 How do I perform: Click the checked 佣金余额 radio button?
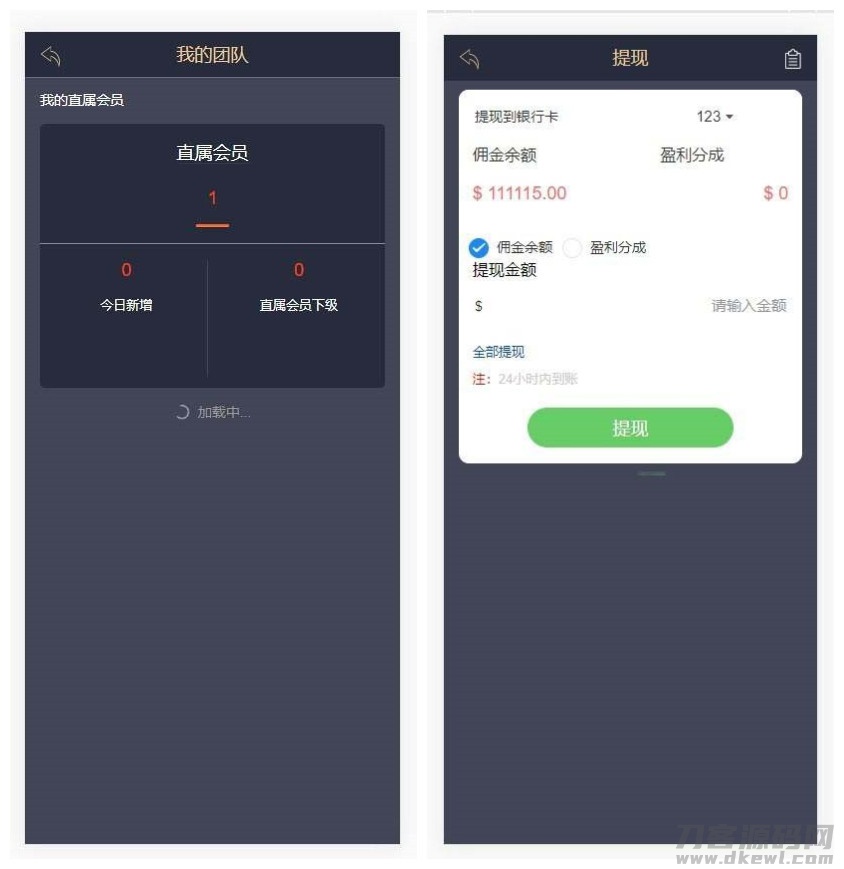coord(478,247)
